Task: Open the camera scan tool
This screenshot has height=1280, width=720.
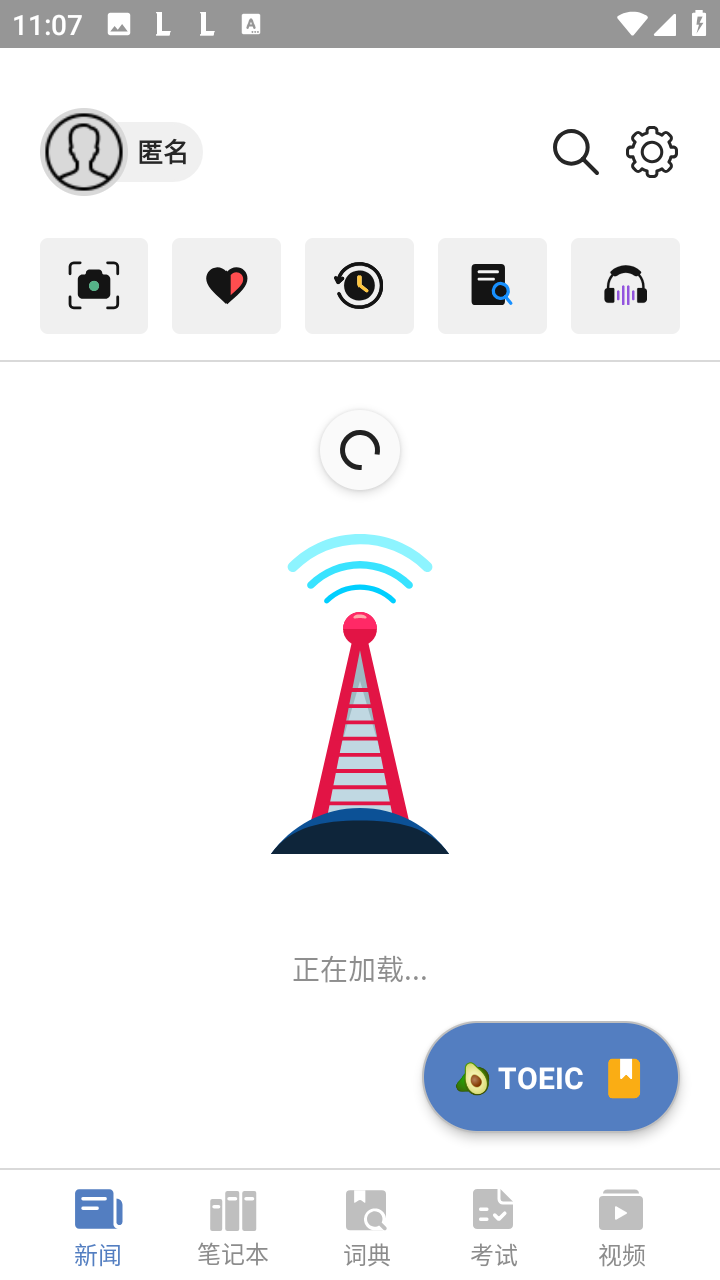Action: click(x=94, y=286)
